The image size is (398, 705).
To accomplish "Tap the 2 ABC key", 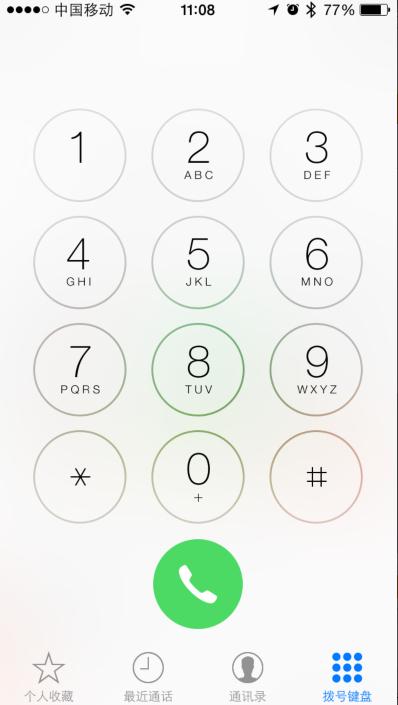I will (x=198, y=155).
